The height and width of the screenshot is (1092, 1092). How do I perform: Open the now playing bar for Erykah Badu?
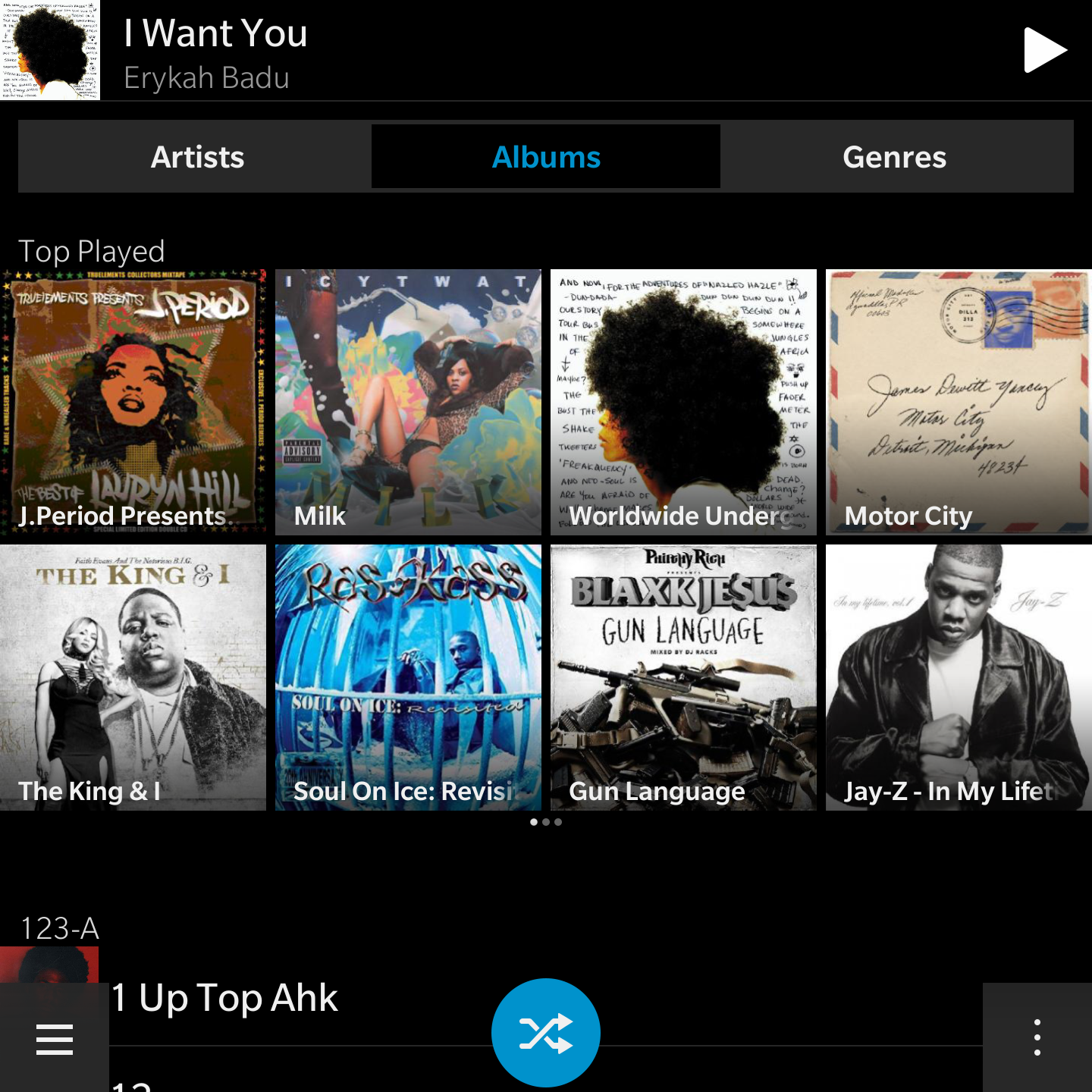tap(455, 53)
